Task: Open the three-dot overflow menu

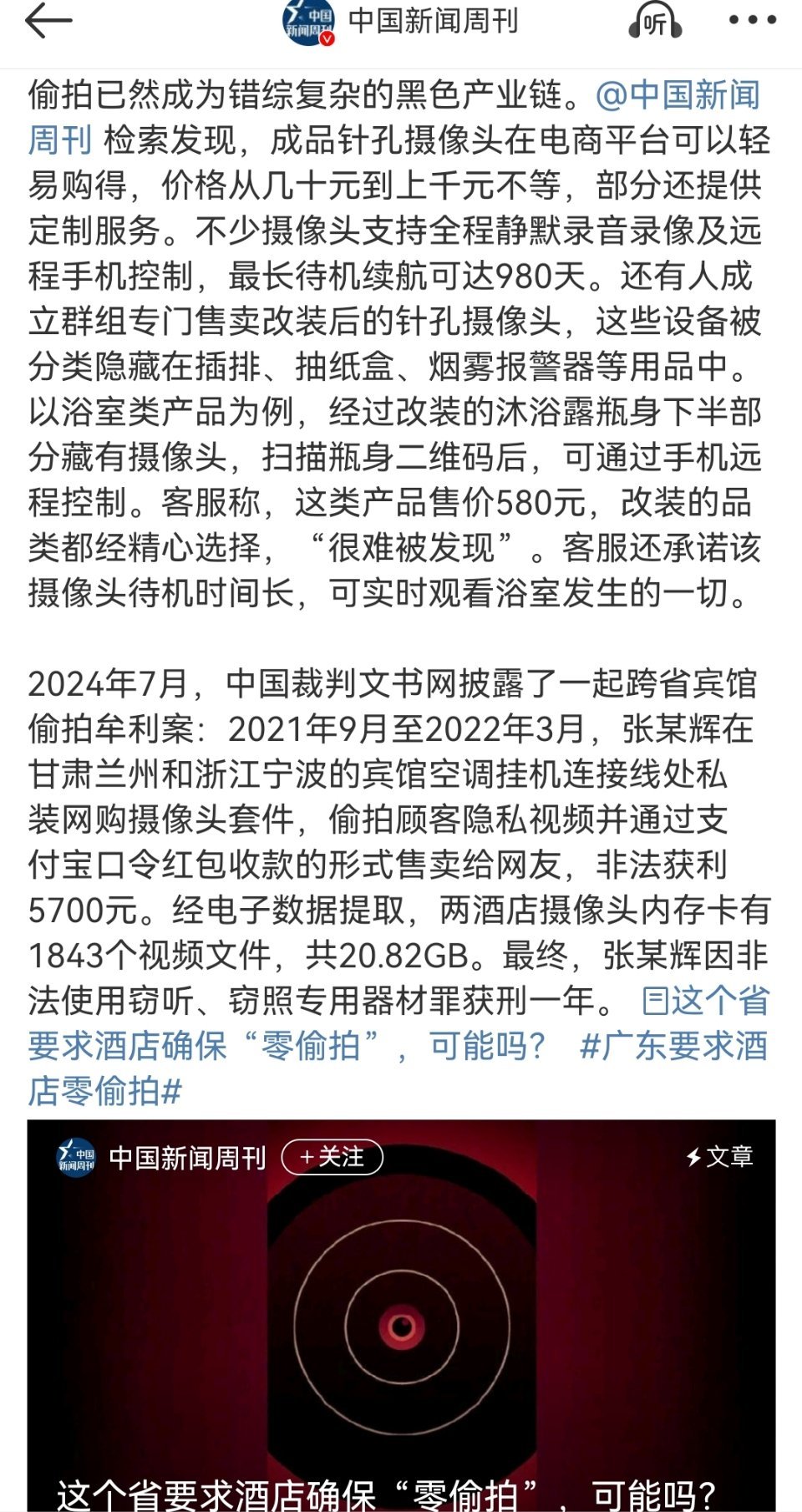Action: click(752, 20)
